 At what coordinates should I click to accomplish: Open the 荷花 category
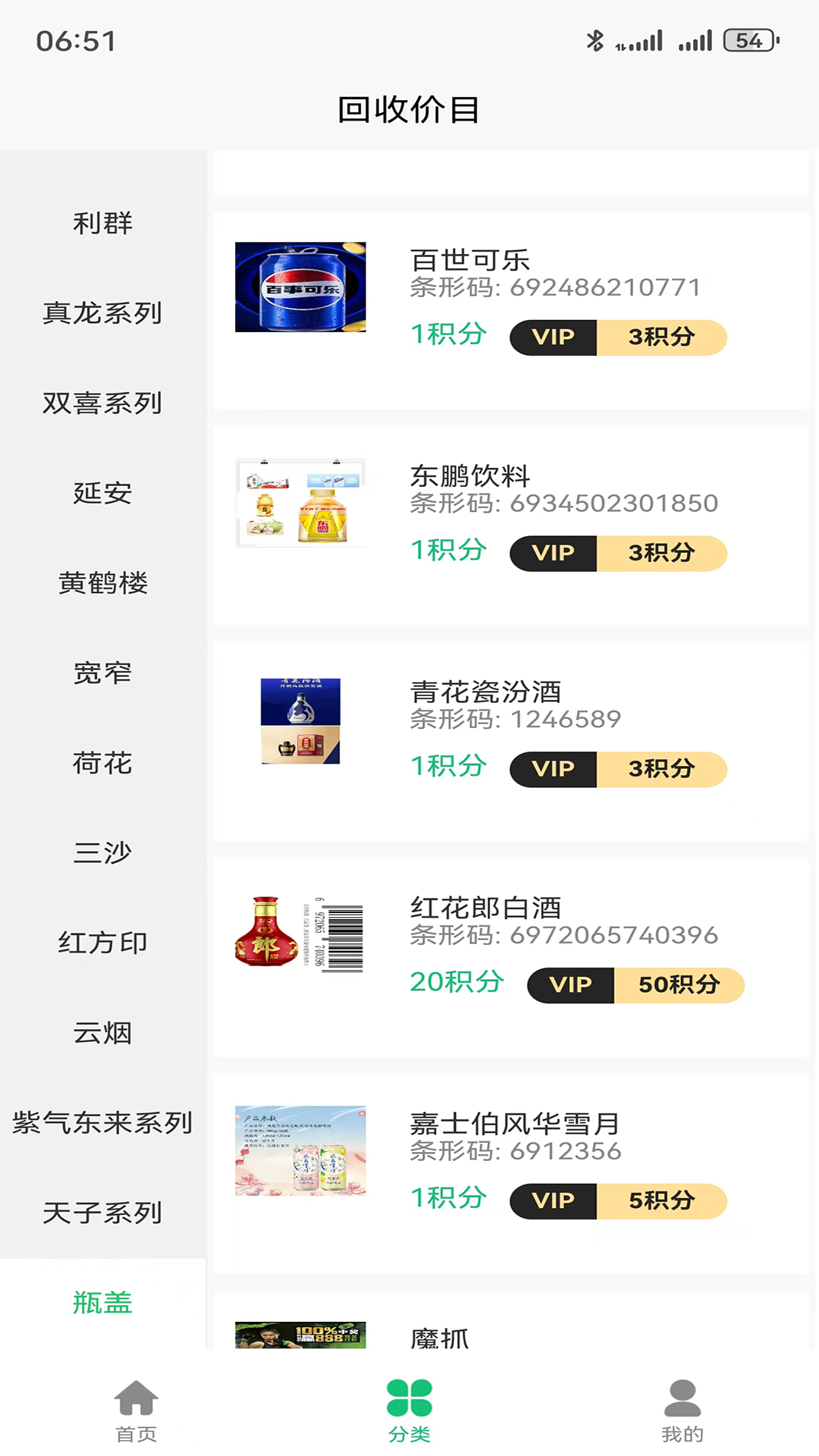(x=102, y=763)
